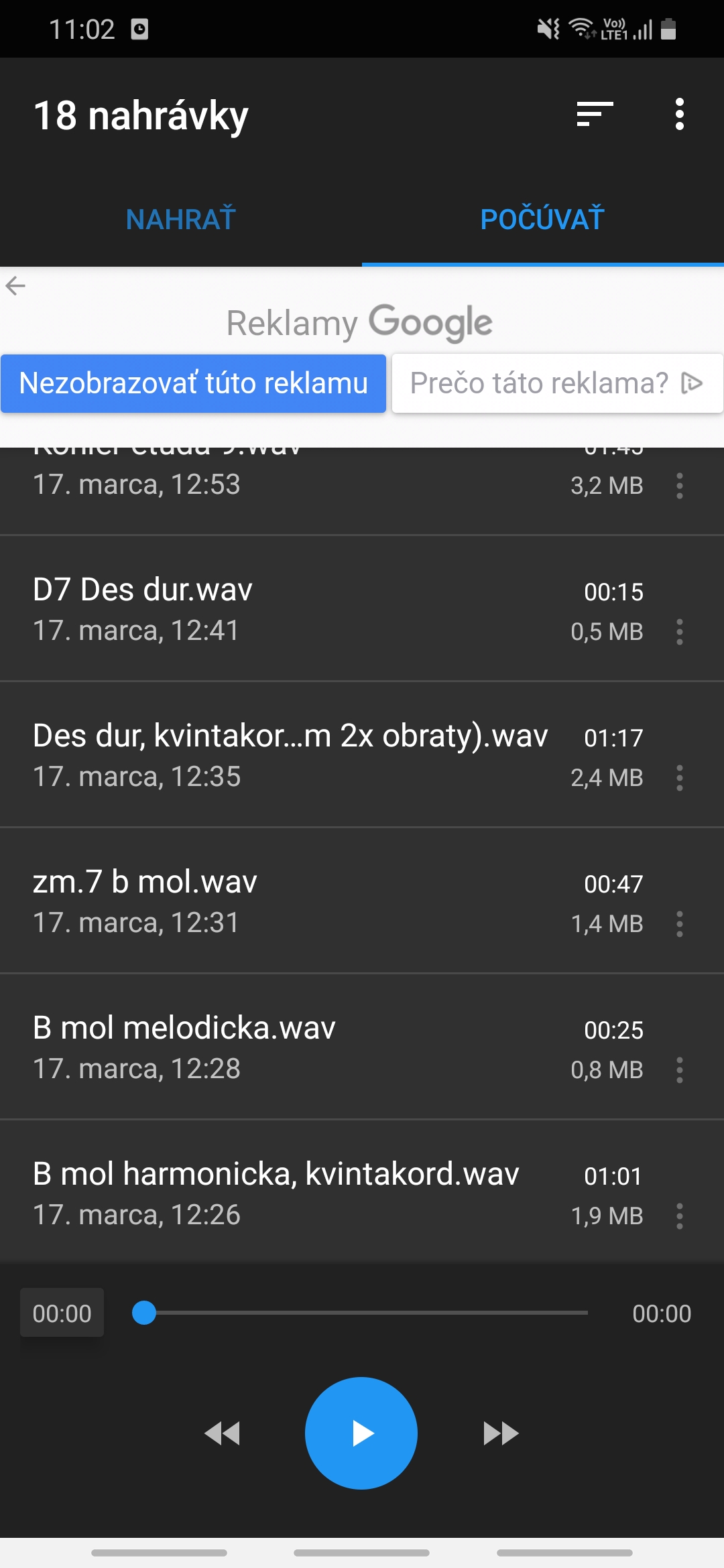Tap the fast-forward button

tap(501, 1433)
